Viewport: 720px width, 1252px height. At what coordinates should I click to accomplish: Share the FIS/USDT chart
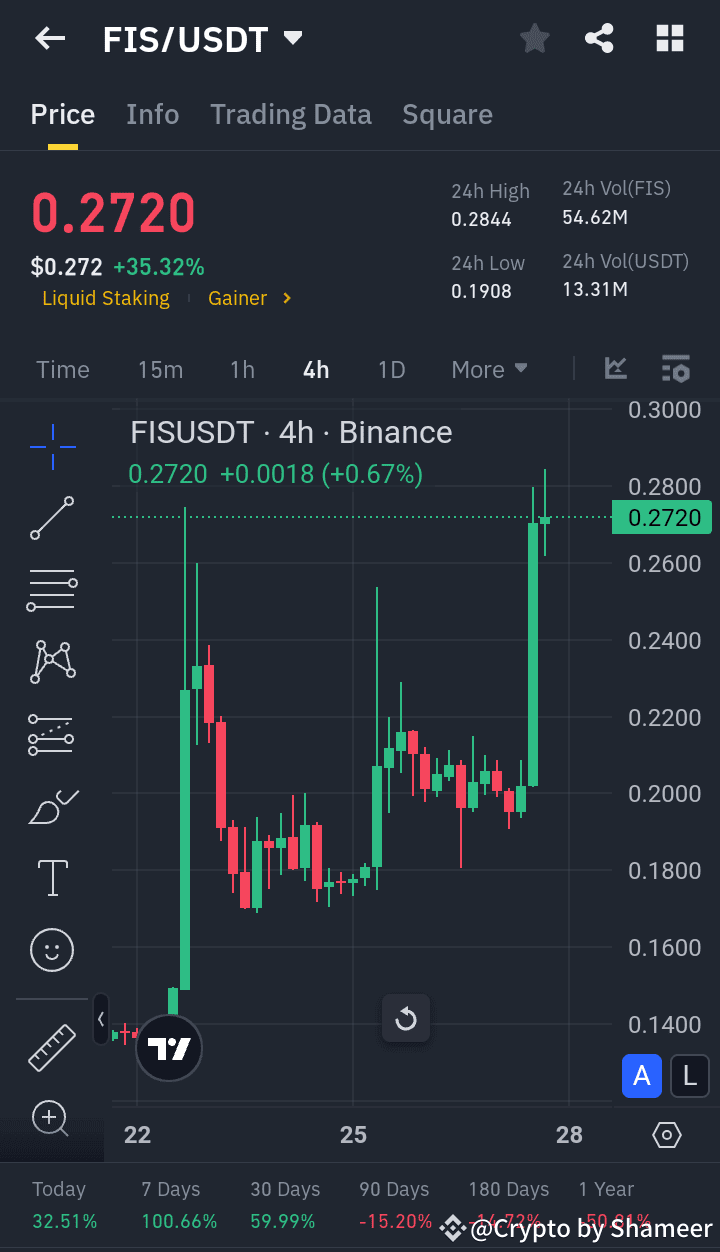click(599, 38)
